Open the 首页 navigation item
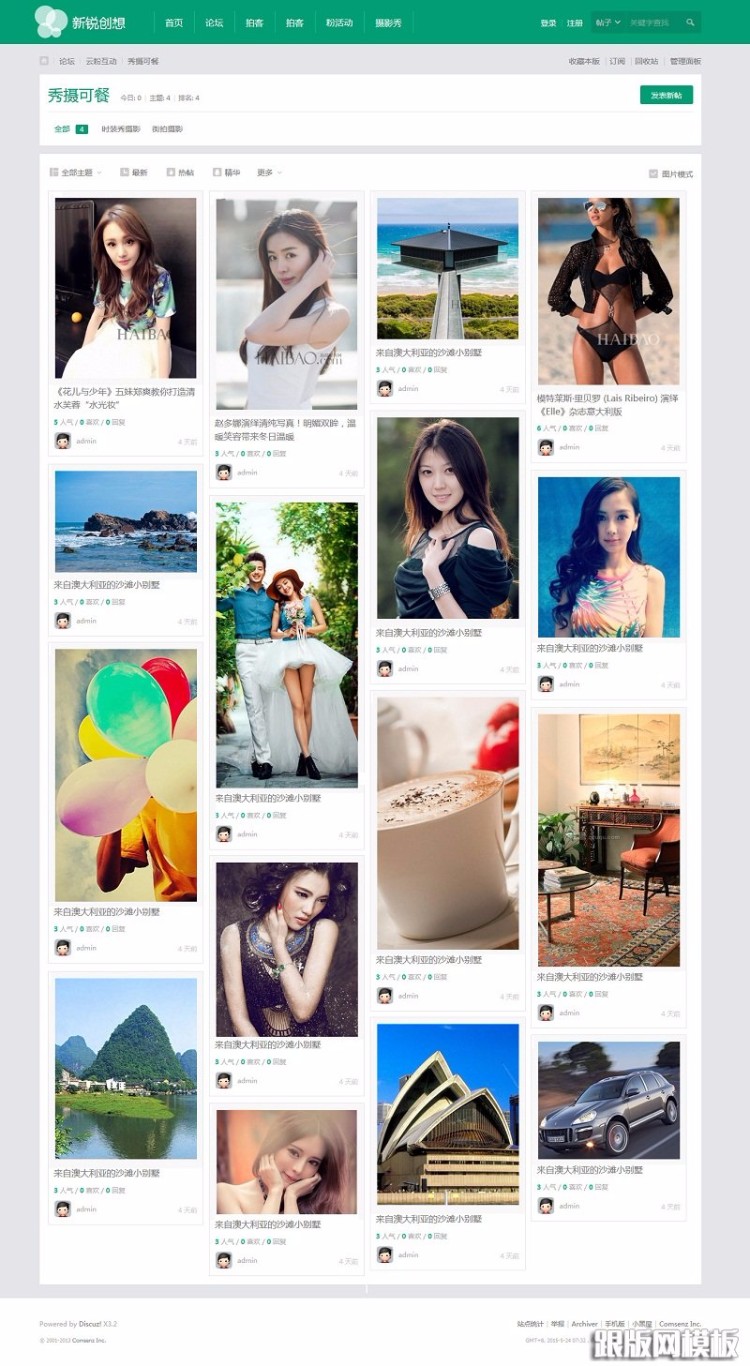This screenshot has width=750, height=1366. [174, 23]
